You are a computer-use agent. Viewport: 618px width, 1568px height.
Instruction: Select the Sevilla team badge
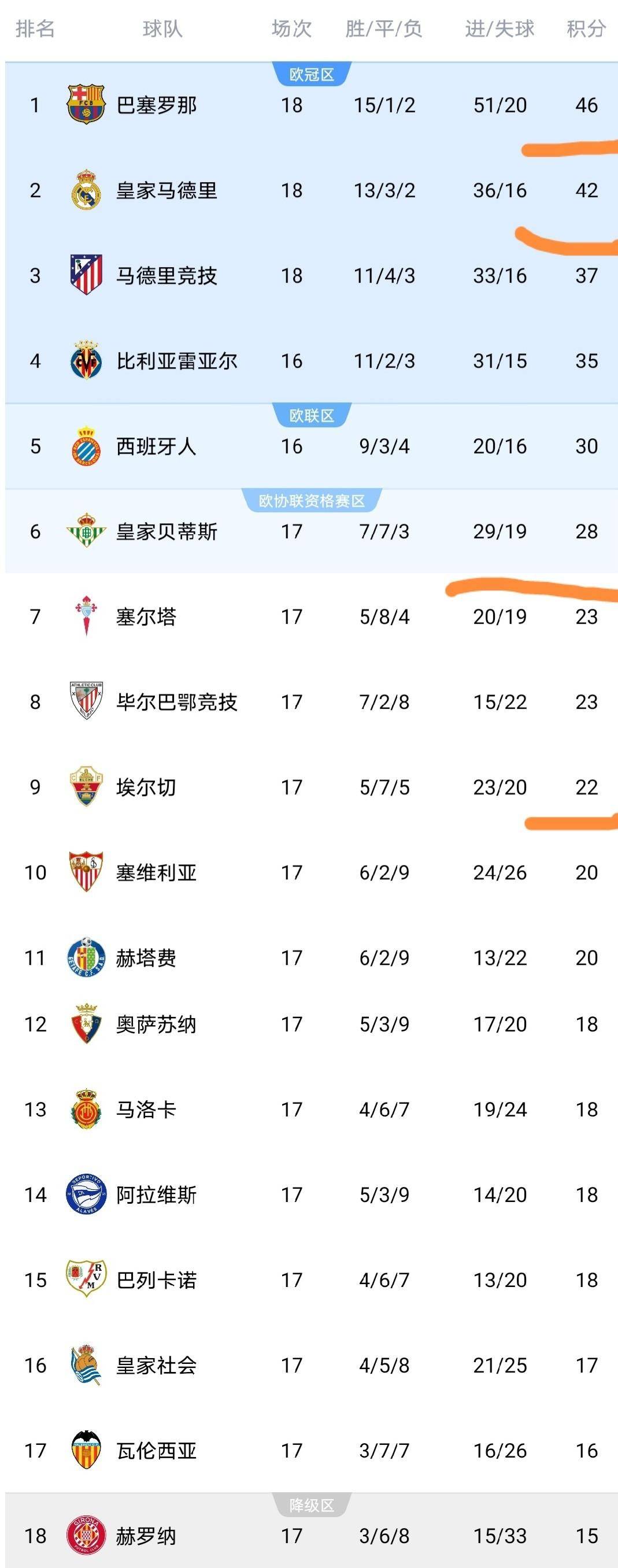[86, 872]
